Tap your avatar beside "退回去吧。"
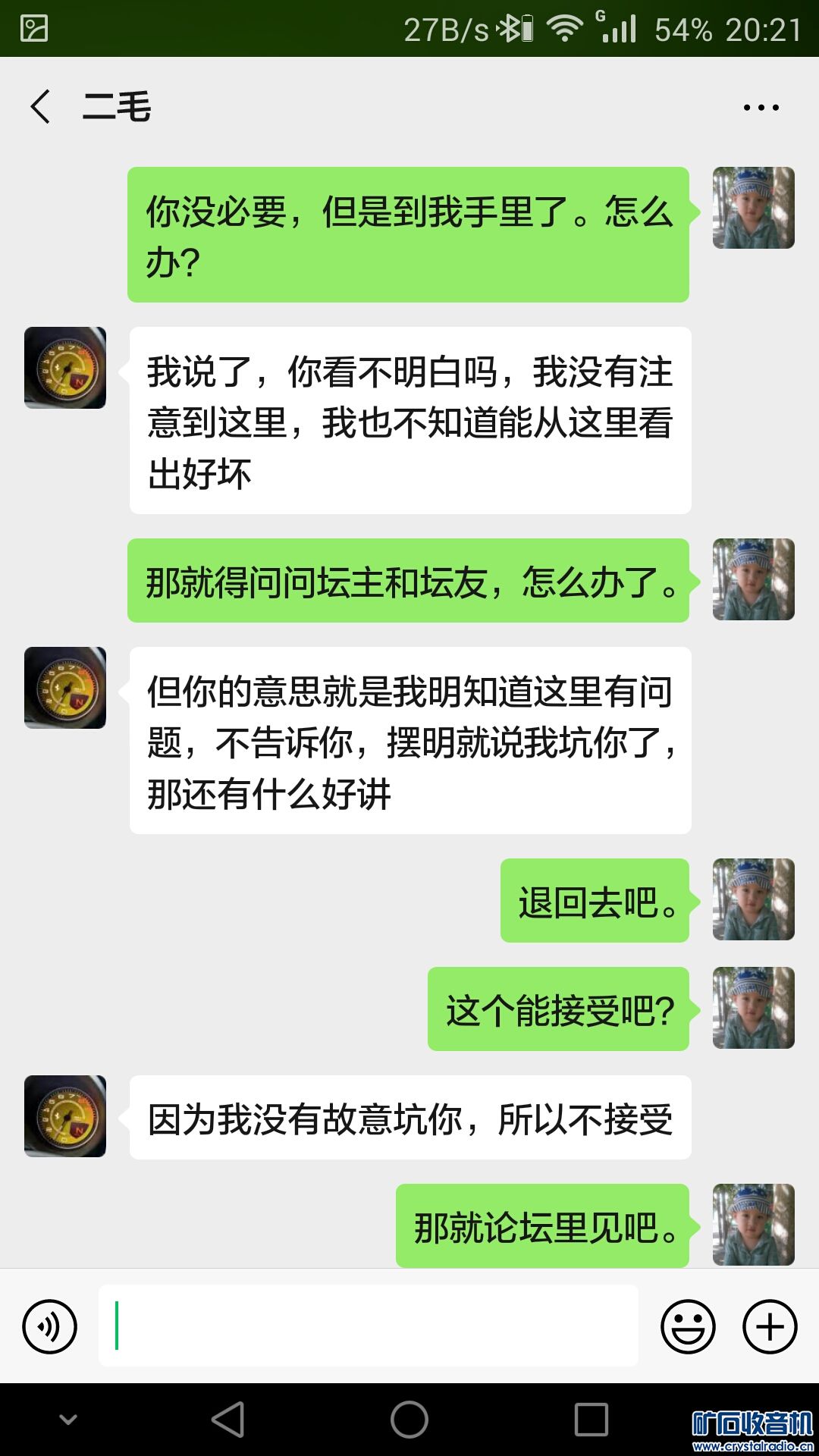Image resolution: width=819 pixels, height=1456 pixels. point(753,900)
